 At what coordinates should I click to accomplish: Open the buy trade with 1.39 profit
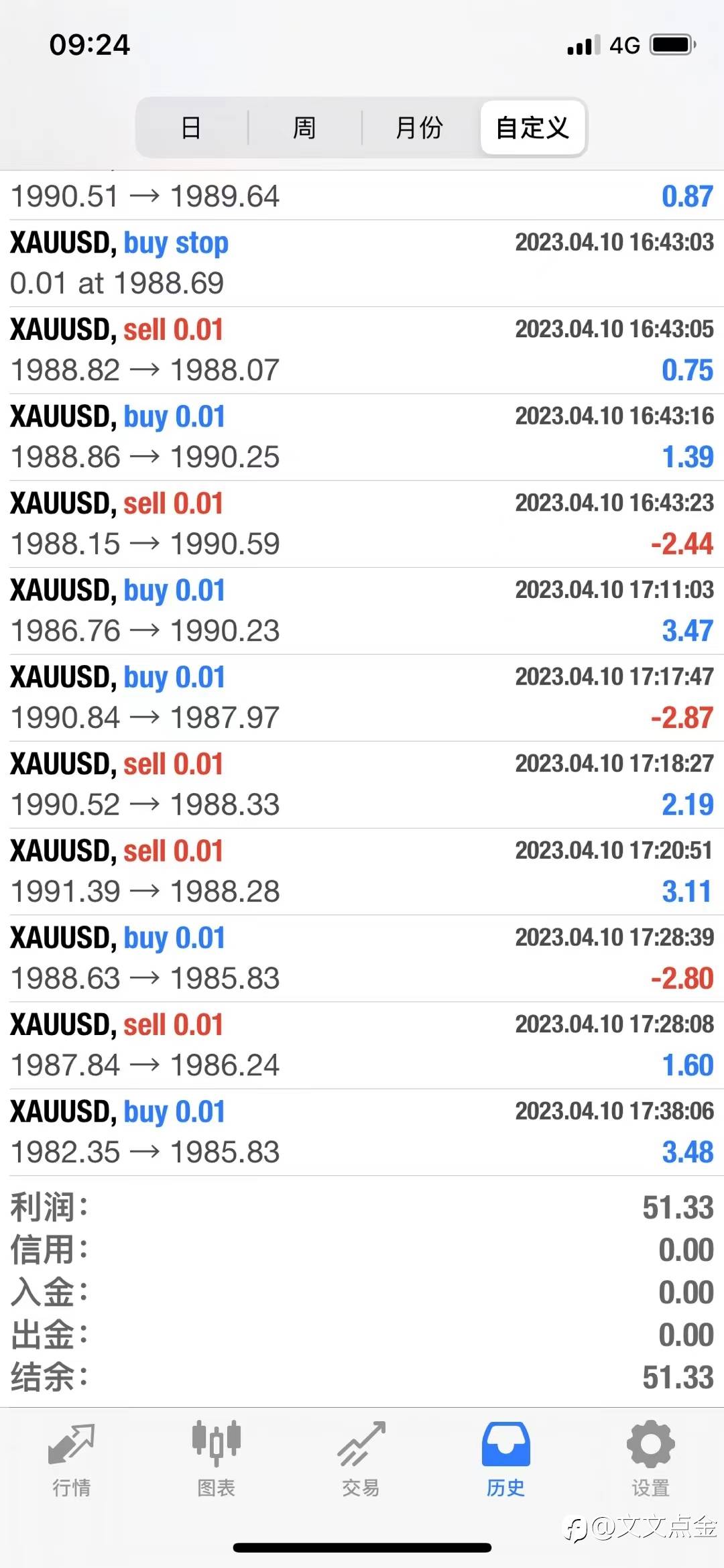[362, 437]
